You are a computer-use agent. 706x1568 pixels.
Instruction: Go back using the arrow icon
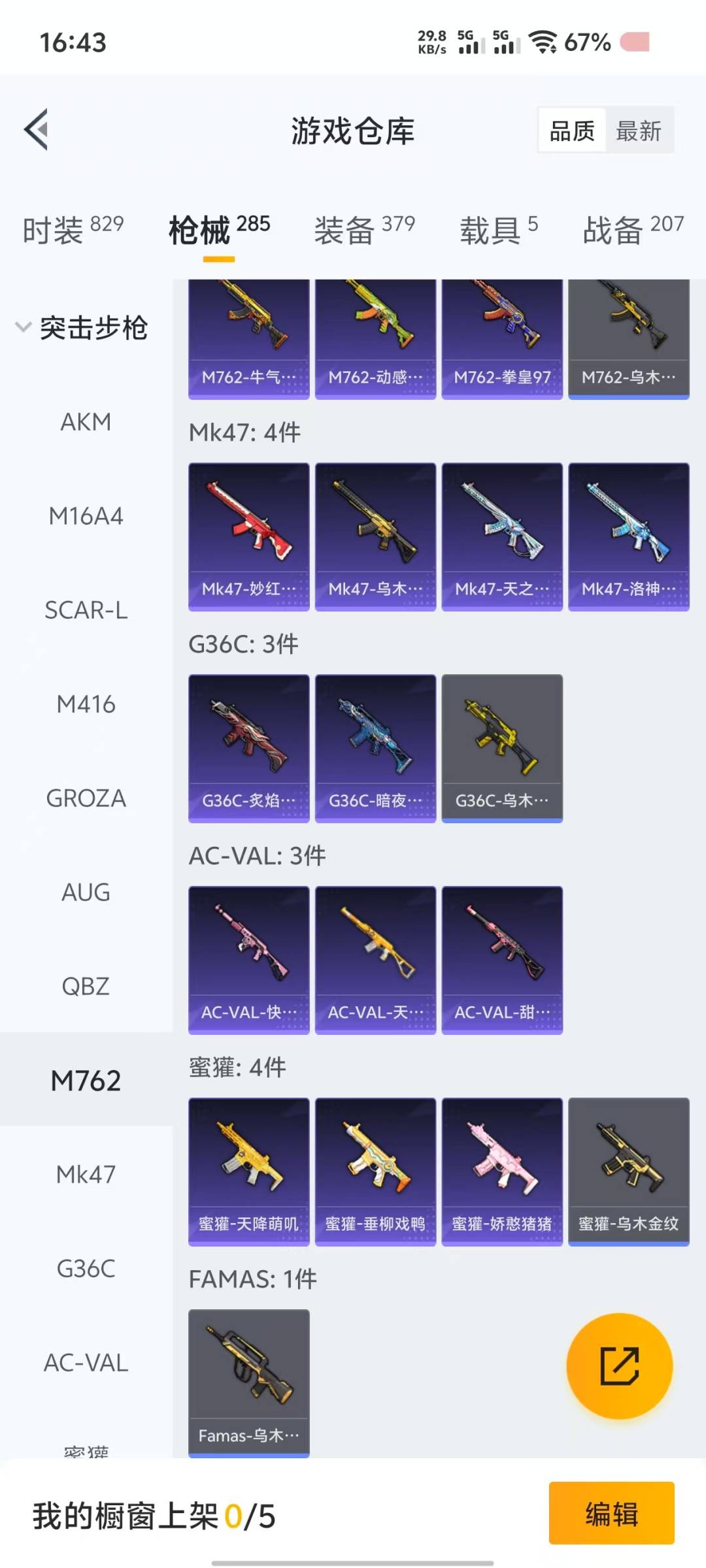[37, 129]
